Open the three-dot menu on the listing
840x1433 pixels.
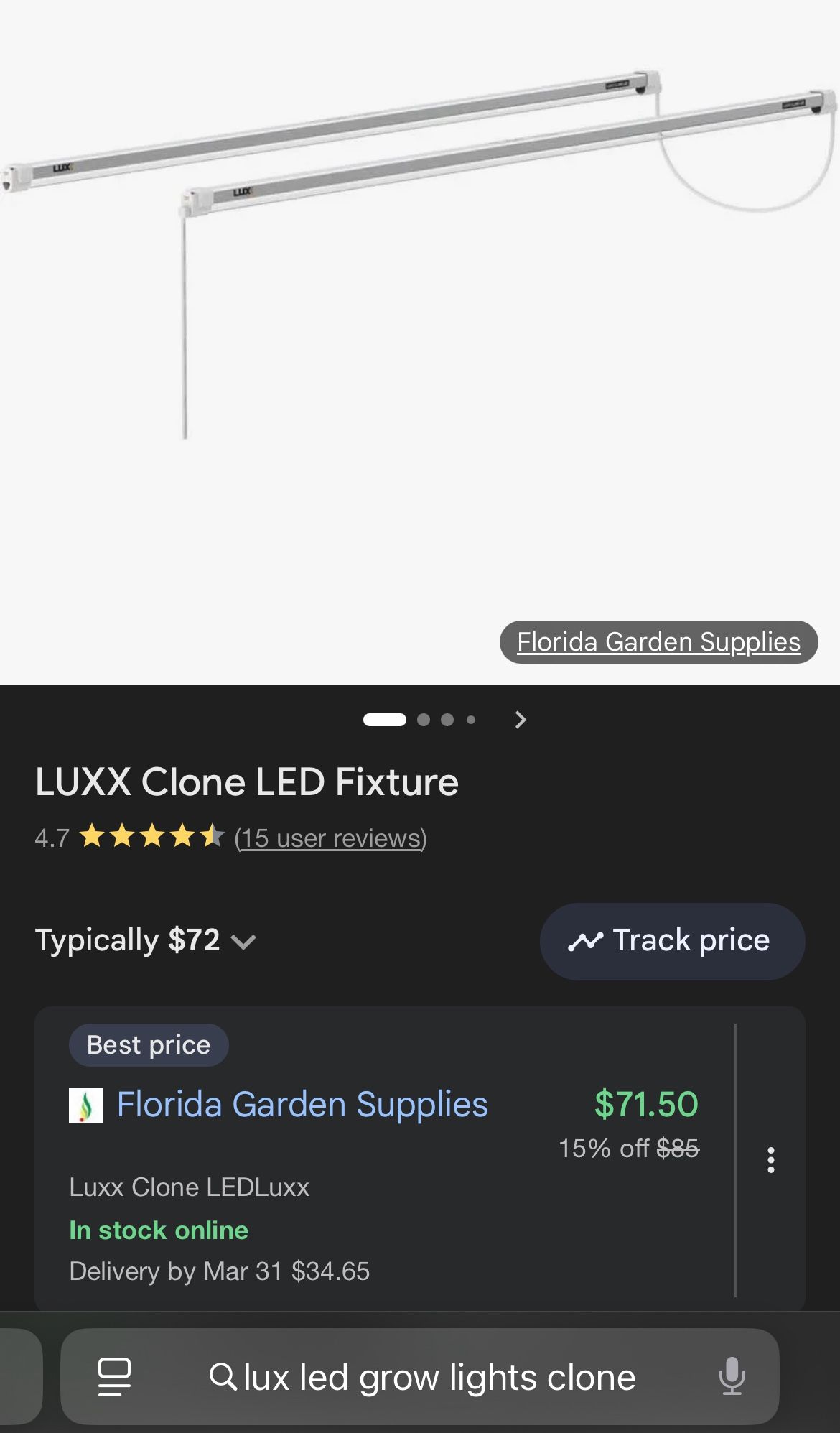coord(770,1160)
